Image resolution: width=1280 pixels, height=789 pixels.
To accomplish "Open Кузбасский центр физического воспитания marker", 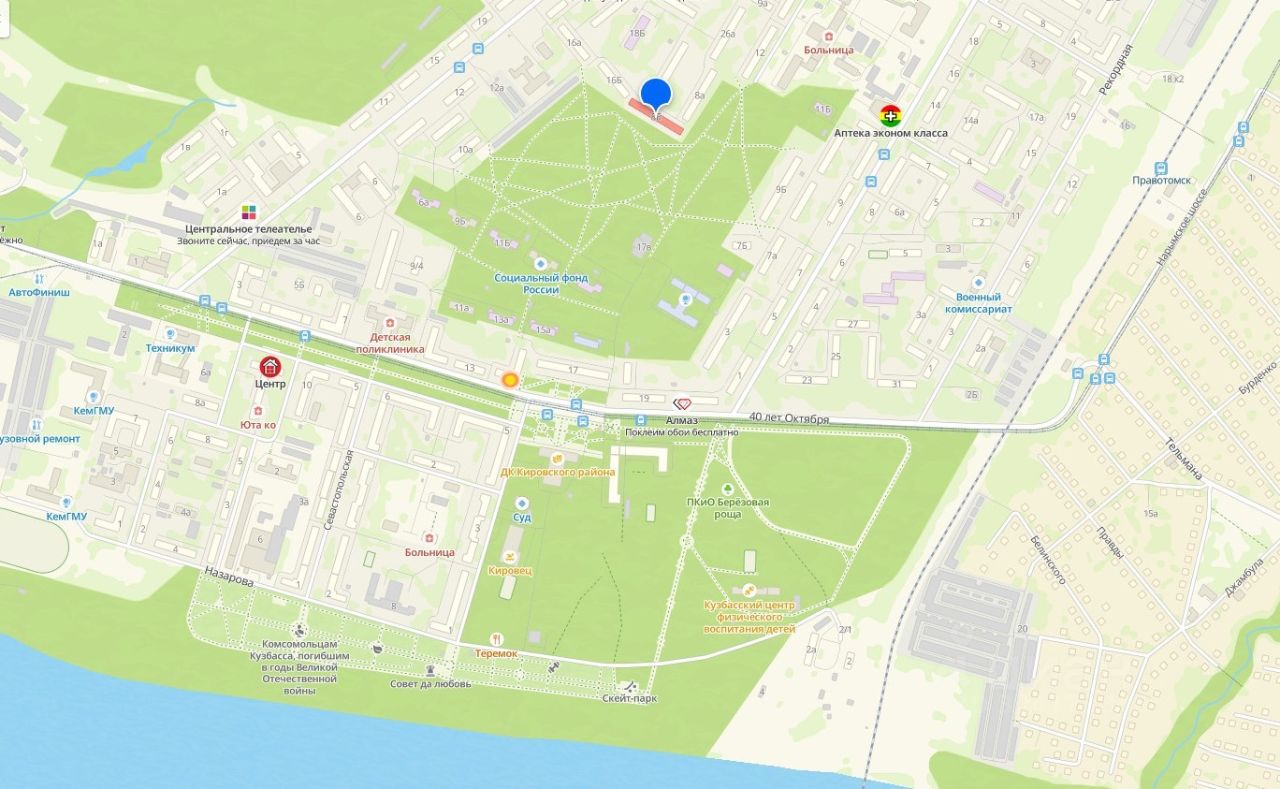I will [x=748, y=590].
